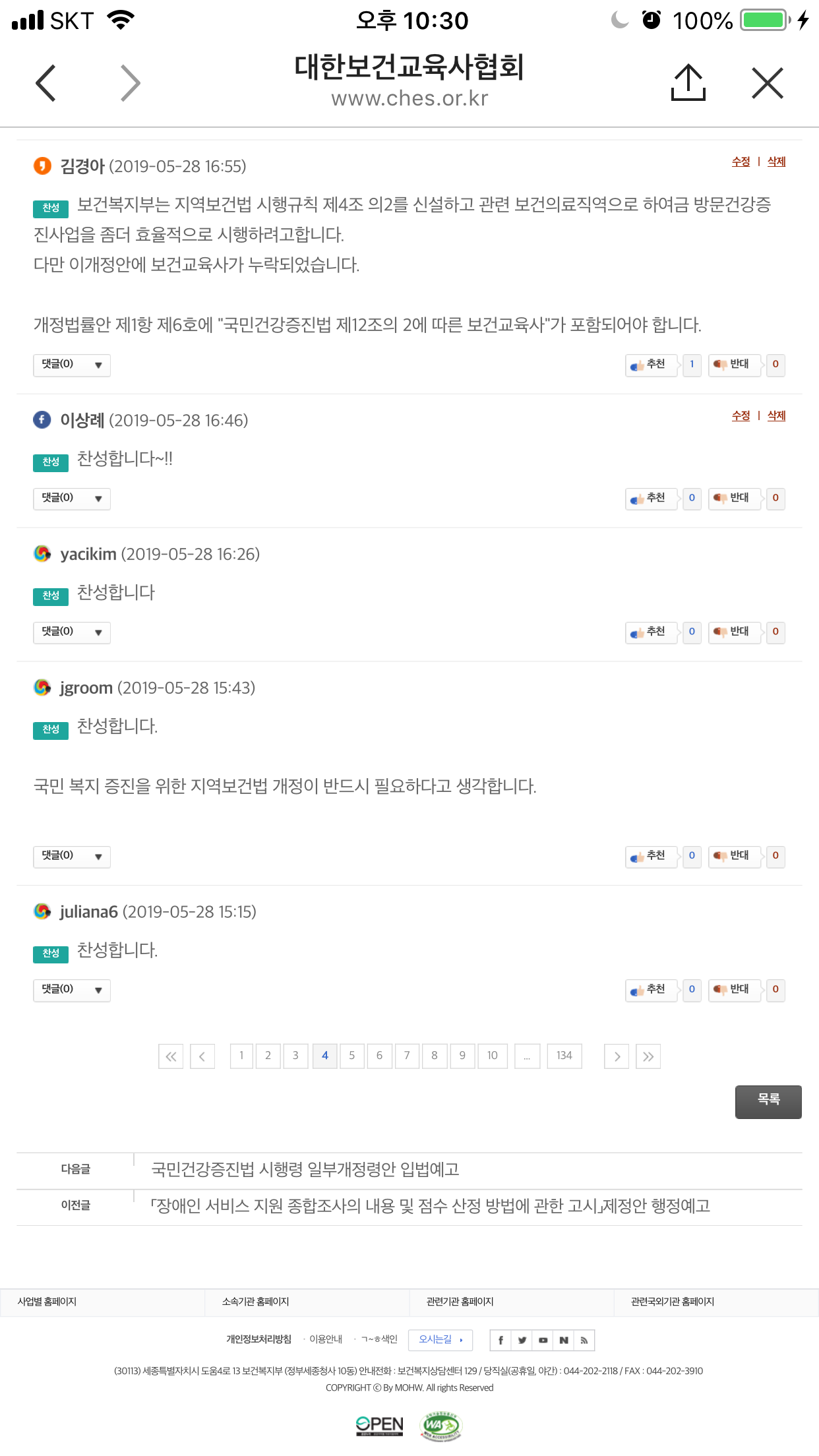Image resolution: width=819 pixels, height=1456 pixels.
Task: Return to the list with 목록
Action: click(768, 1101)
